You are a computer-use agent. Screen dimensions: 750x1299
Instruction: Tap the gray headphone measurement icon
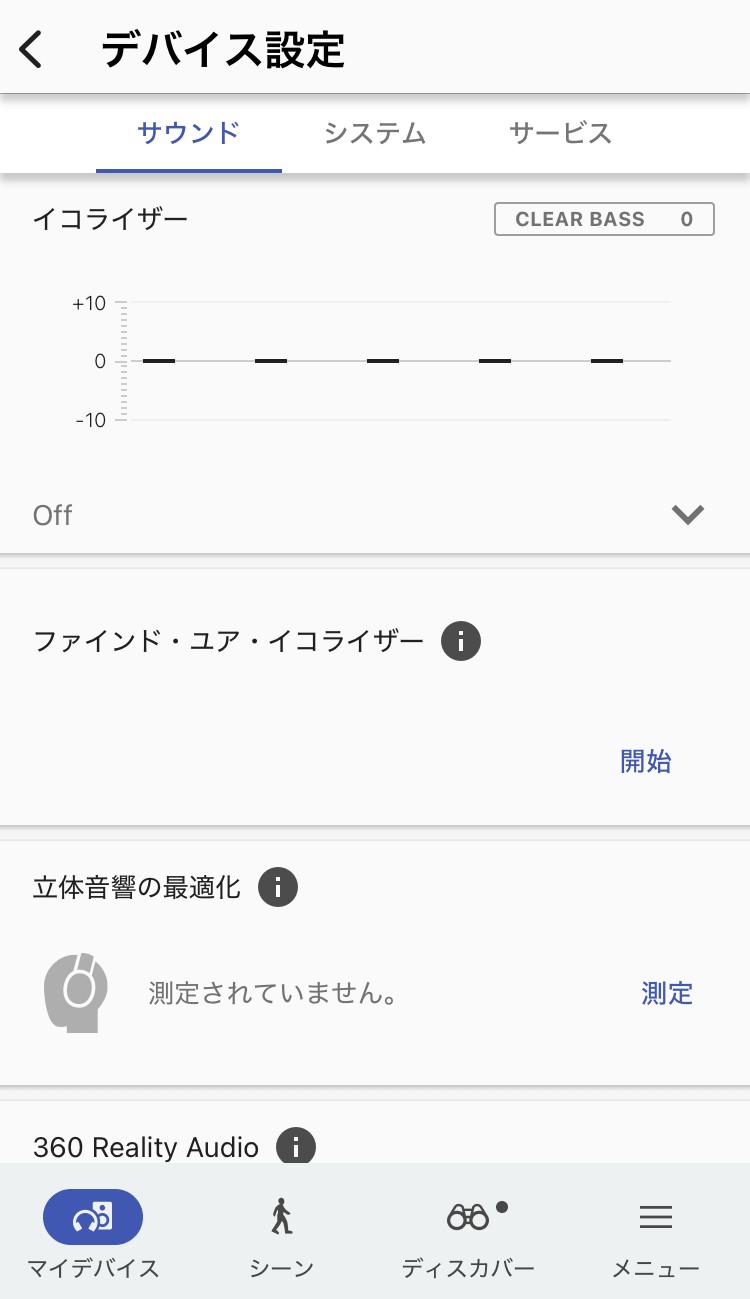pos(77,992)
